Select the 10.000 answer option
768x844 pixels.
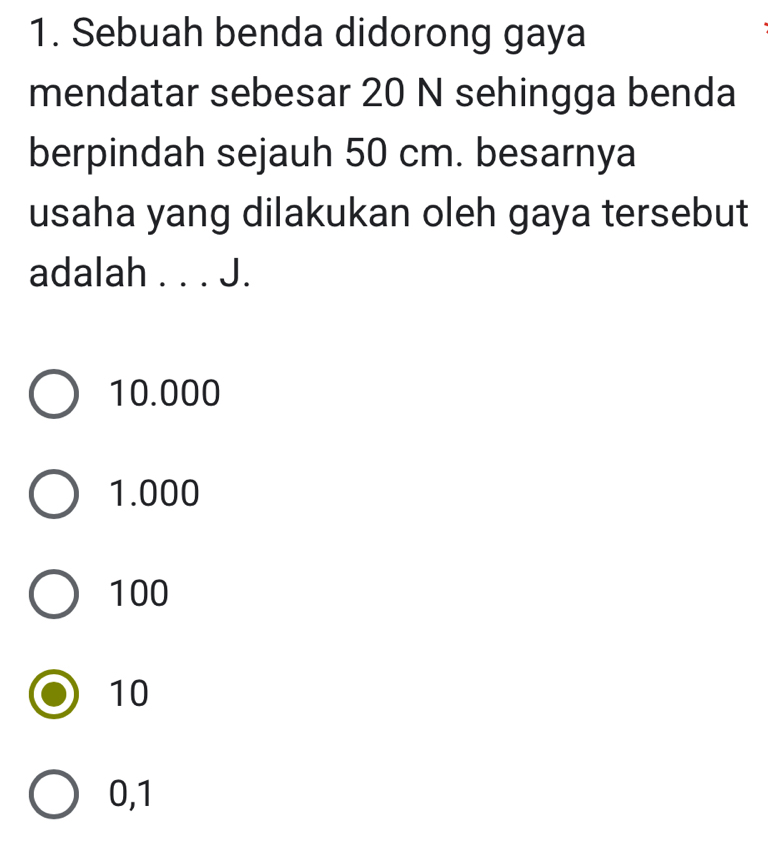click(54, 394)
